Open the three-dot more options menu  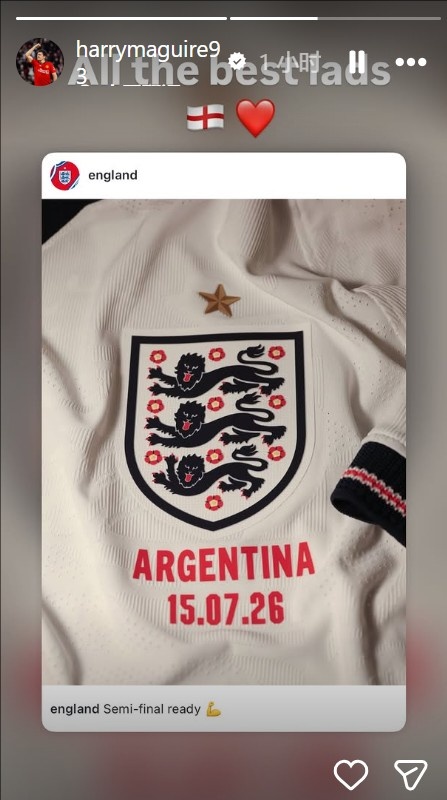(x=411, y=62)
